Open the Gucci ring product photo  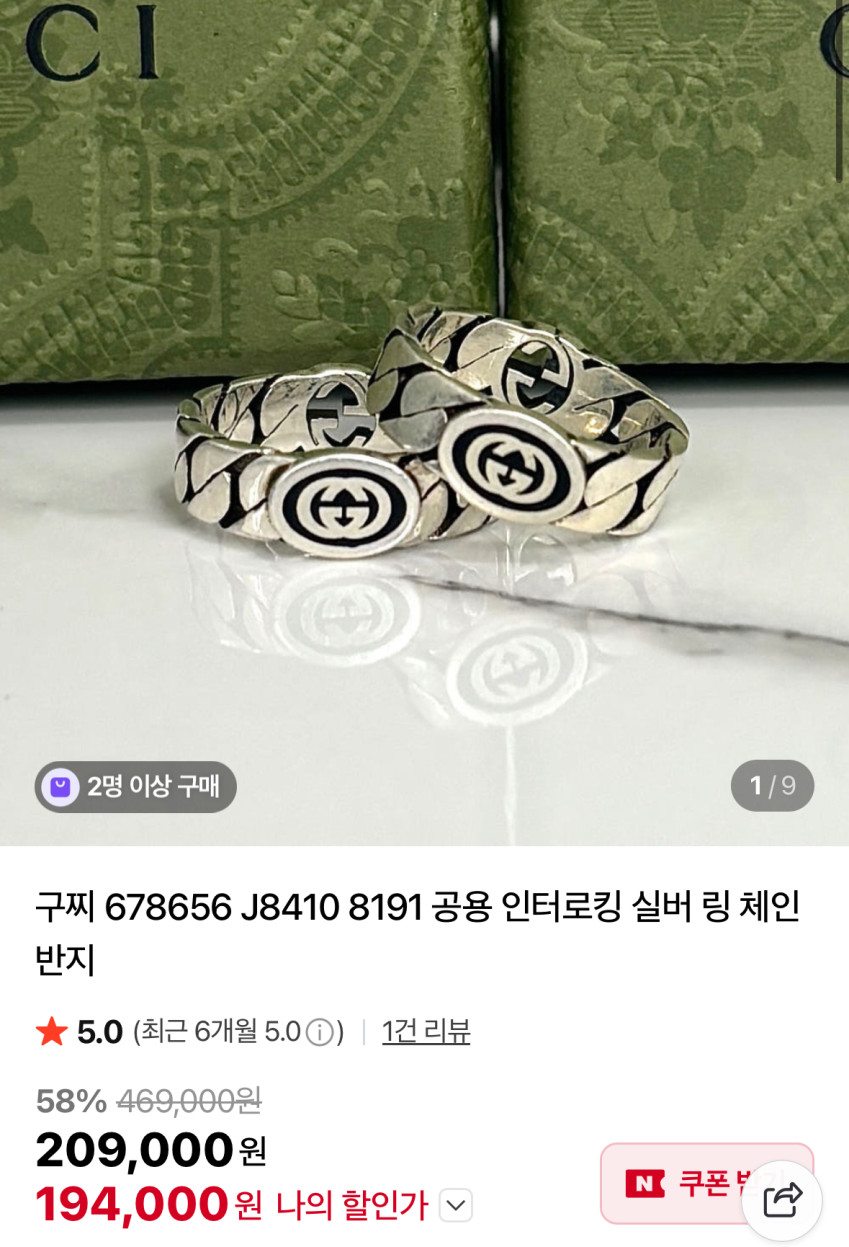click(x=424, y=422)
